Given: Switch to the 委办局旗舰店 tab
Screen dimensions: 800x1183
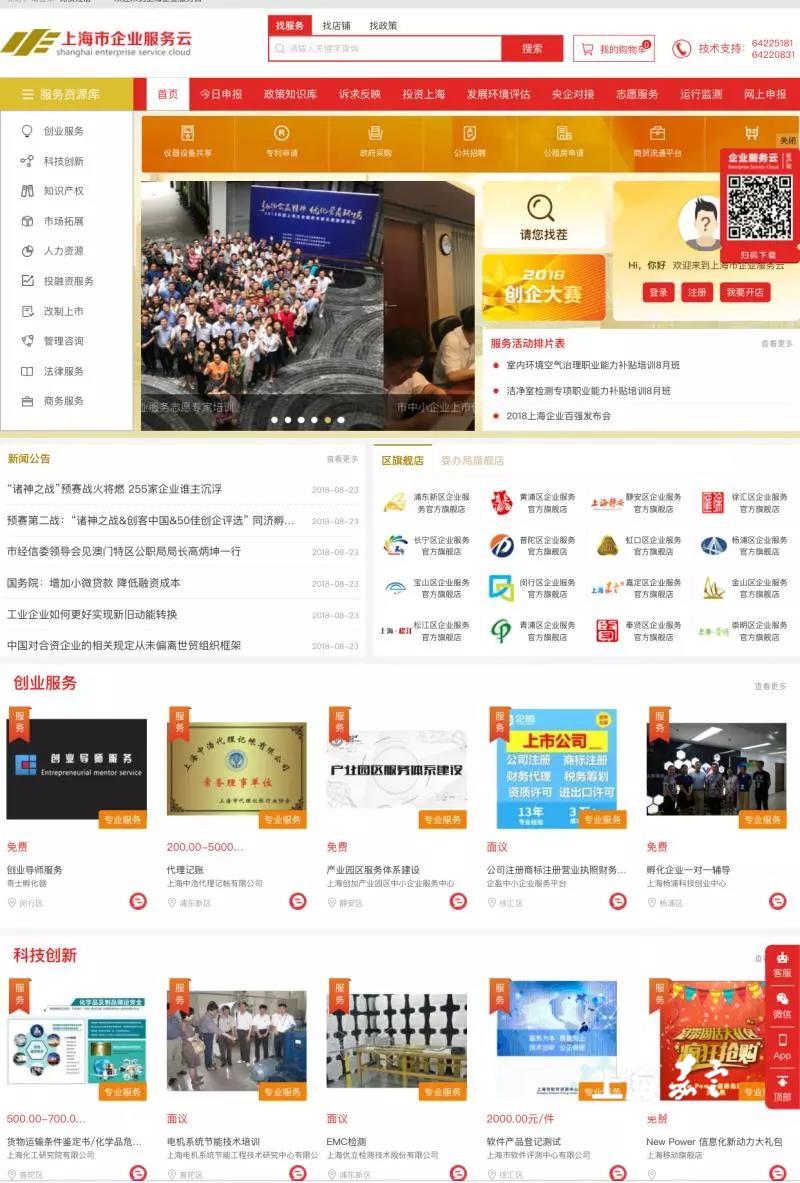Looking at the screenshot, I should (x=472, y=461).
